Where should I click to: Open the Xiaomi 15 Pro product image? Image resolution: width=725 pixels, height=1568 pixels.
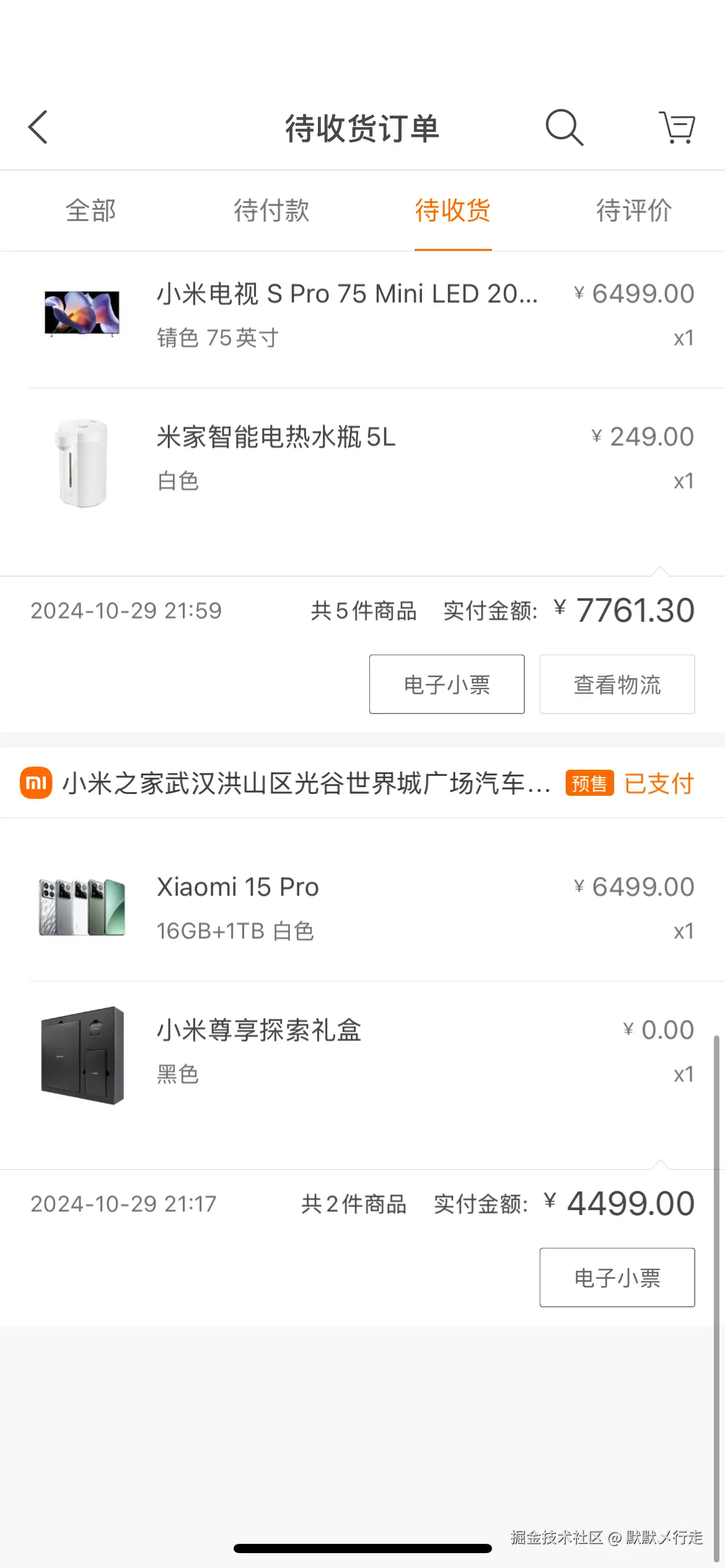pos(81,906)
